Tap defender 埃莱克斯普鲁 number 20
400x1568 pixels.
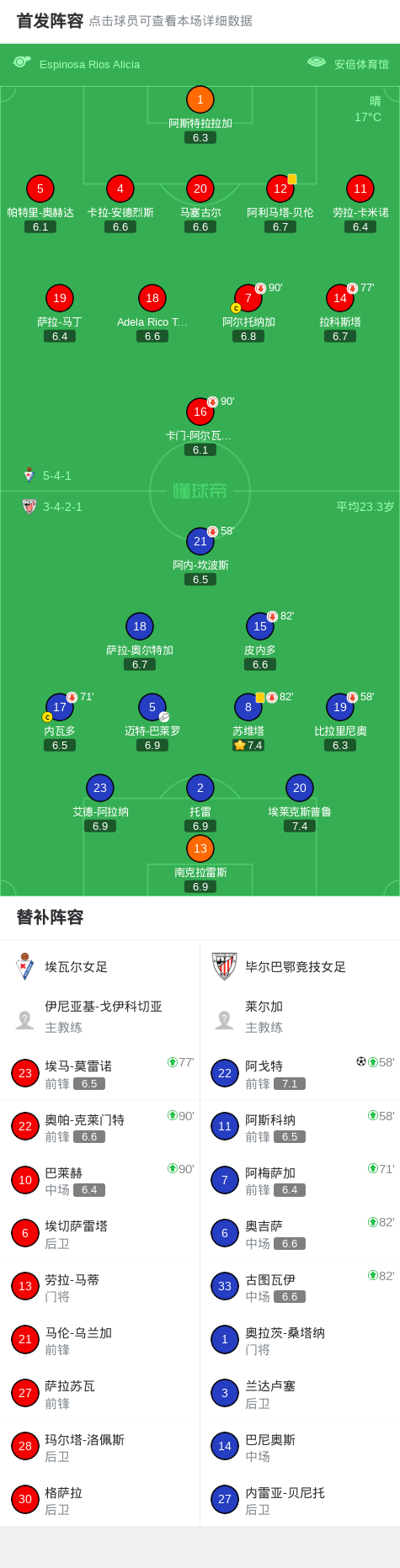pyautogui.click(x=300, y=789)
